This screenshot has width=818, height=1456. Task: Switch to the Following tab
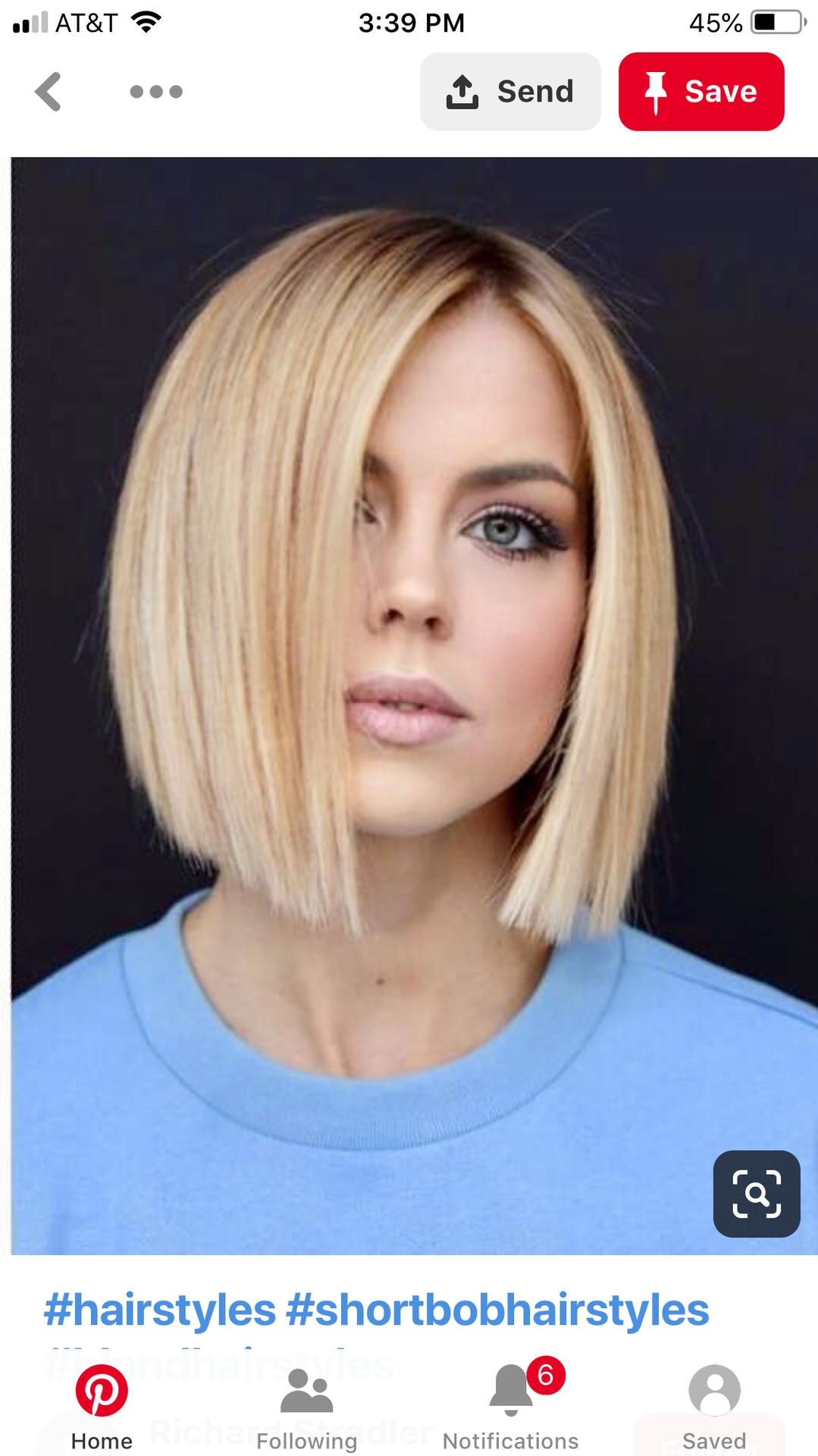point(306,1407)
